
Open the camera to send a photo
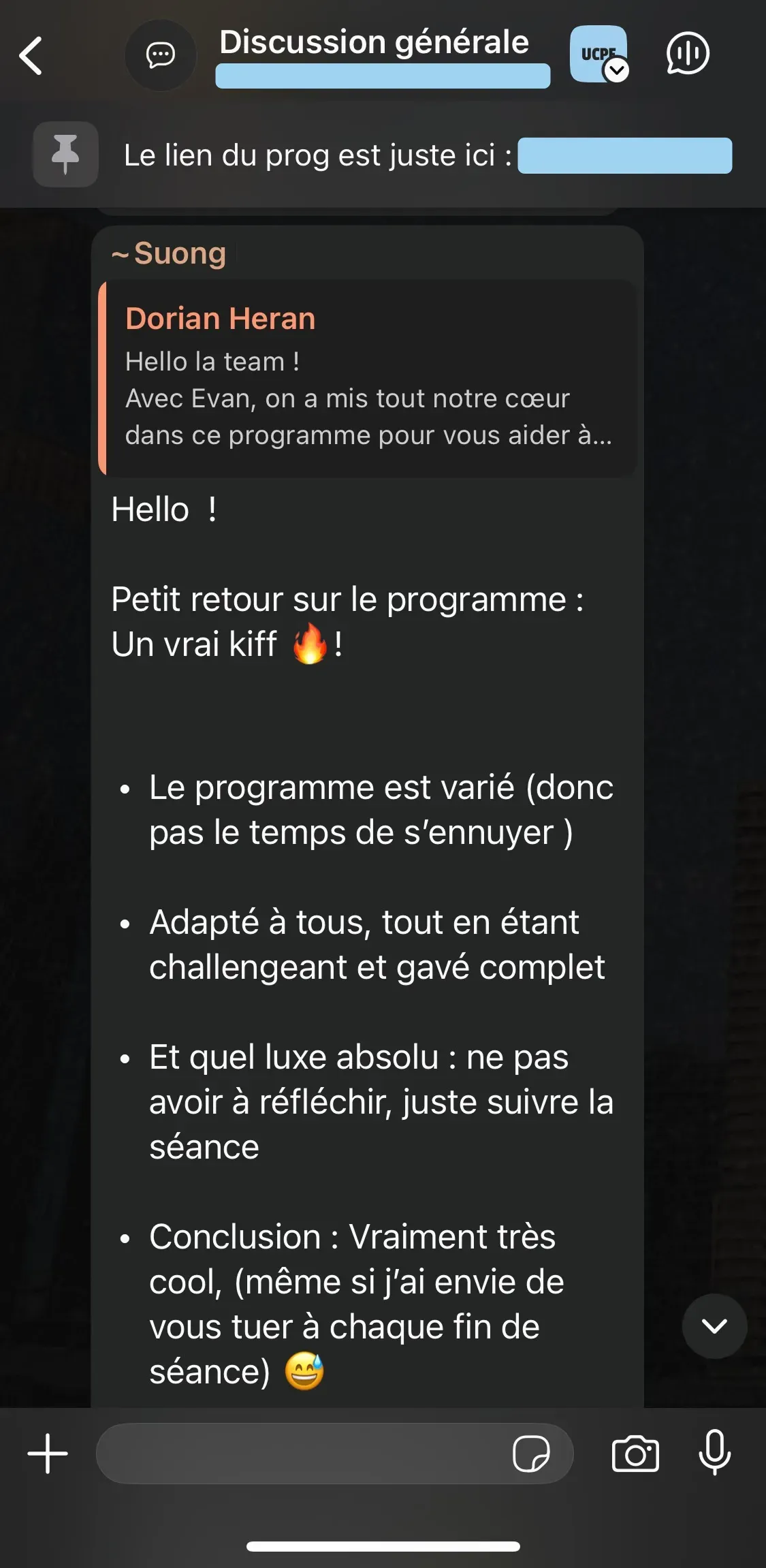[635, 1454]
